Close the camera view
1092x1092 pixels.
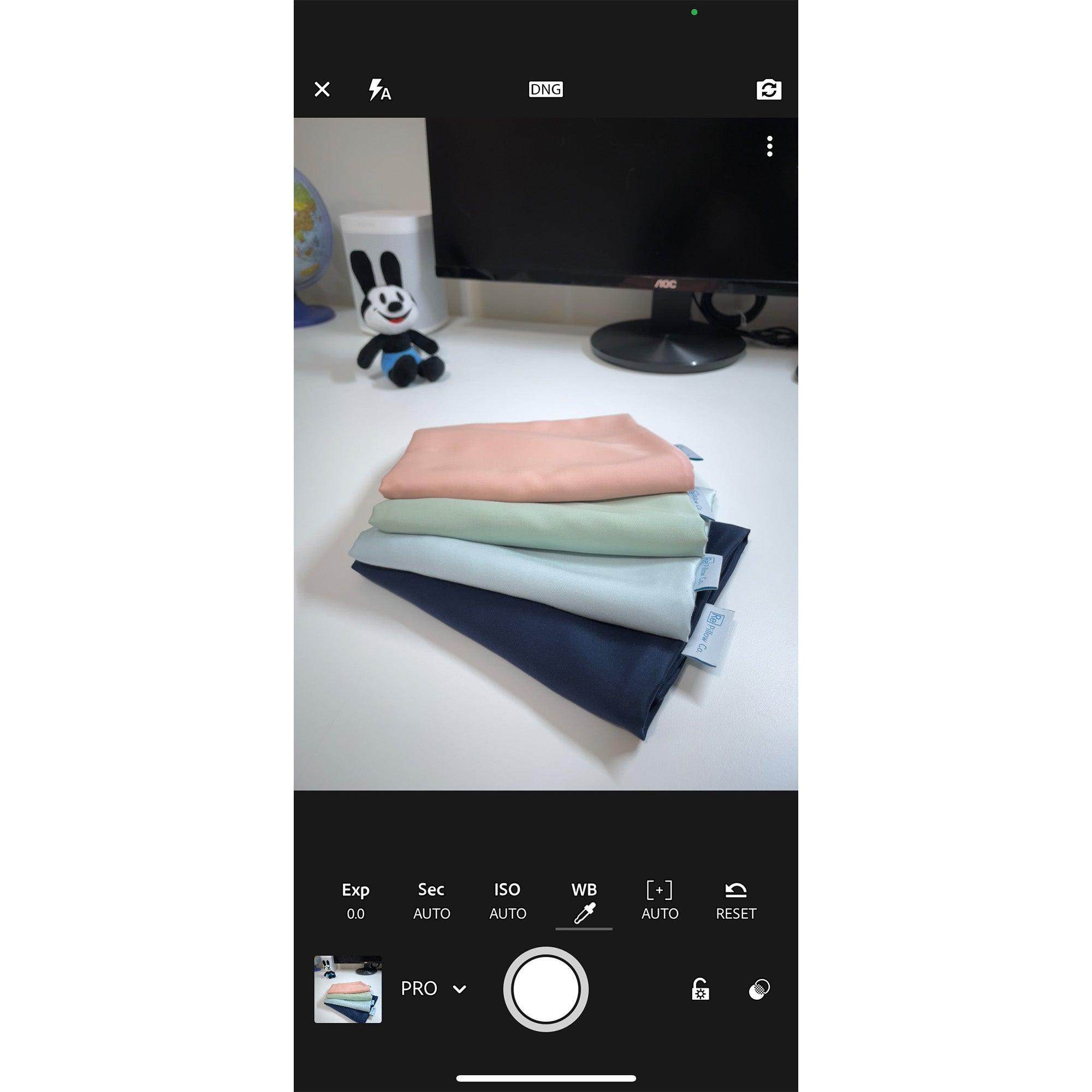[322, 90]
